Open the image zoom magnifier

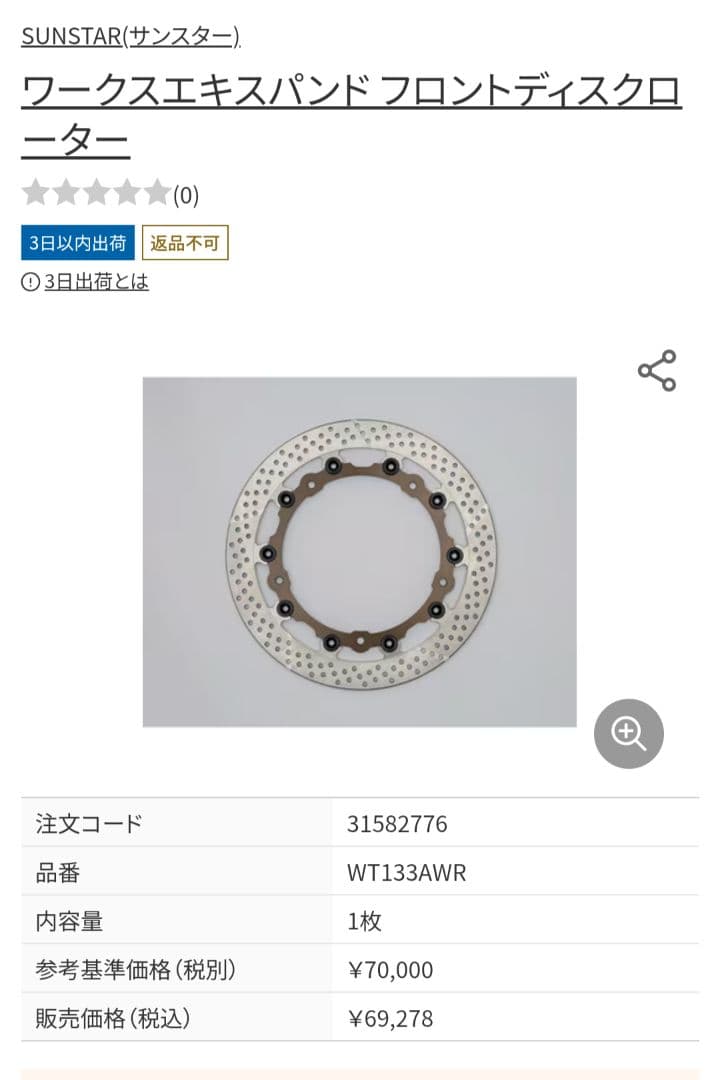pyautogui.click(x=628, y=733)
